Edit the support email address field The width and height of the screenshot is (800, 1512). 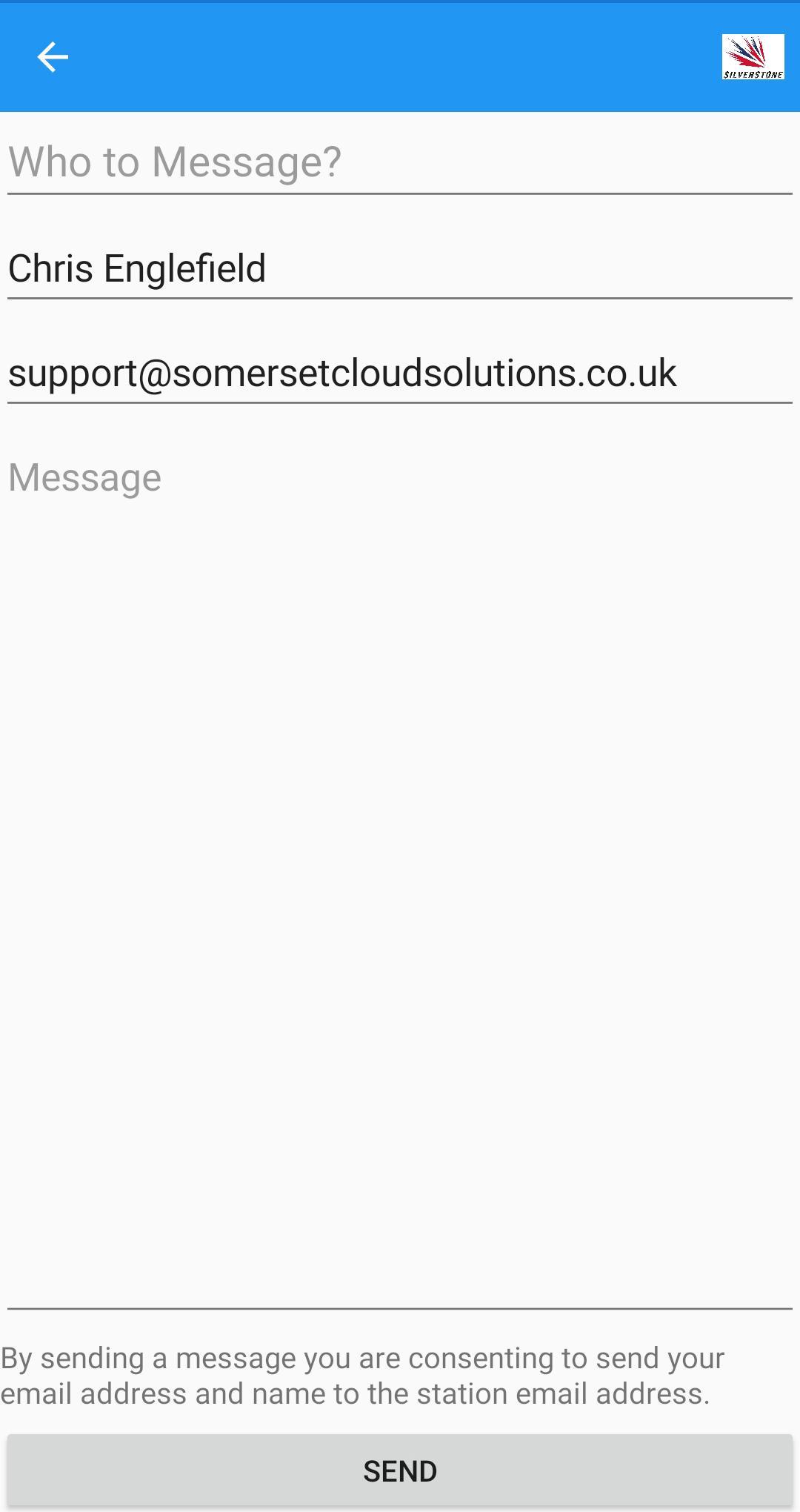pyautogui.click(x=400, y=373)
